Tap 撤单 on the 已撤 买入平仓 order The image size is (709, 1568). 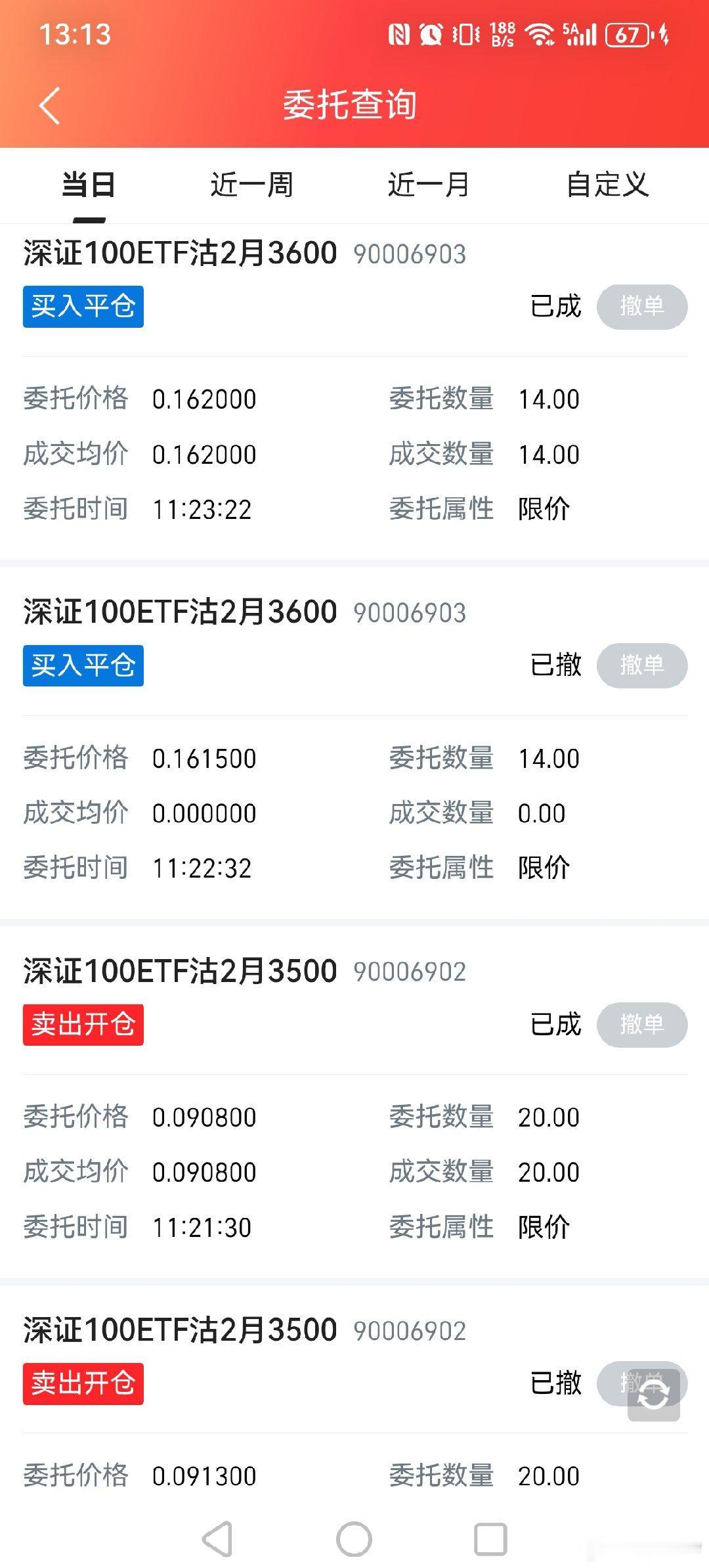coord(641,665)
